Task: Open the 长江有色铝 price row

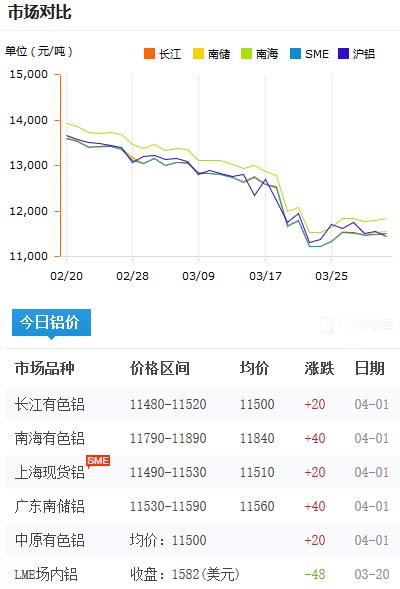Action: tap(202, 405)
